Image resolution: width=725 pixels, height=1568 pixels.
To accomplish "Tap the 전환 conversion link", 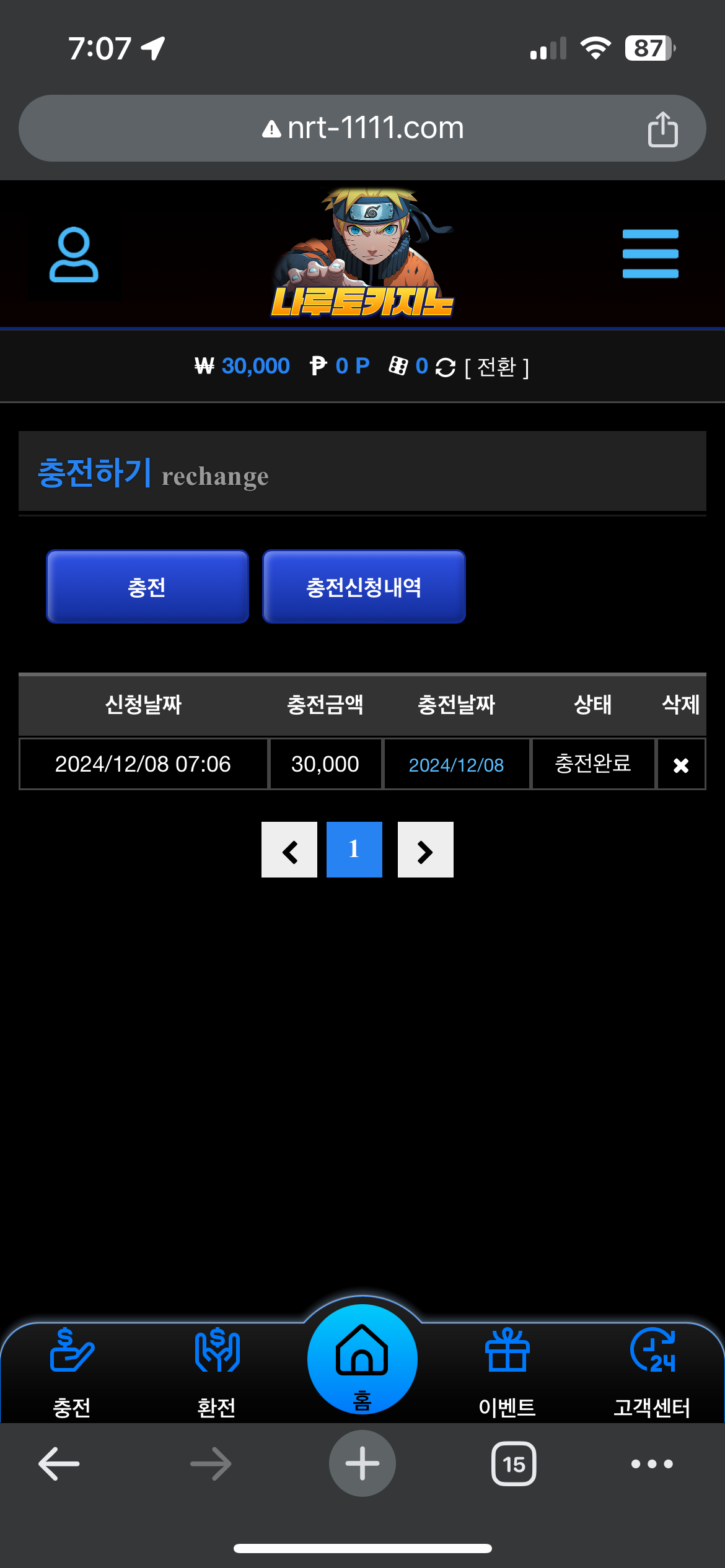I will pos(496,367).
